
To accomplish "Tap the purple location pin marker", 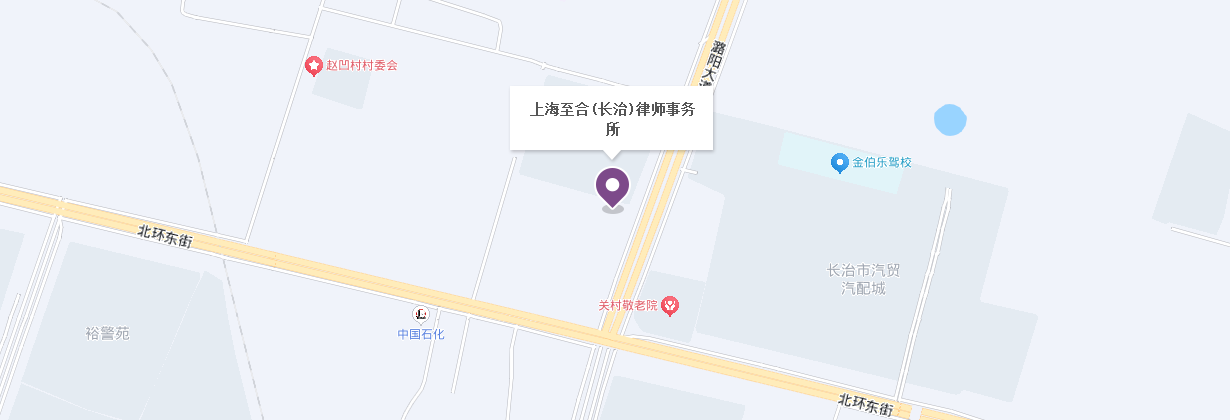I will click(612, 186).
